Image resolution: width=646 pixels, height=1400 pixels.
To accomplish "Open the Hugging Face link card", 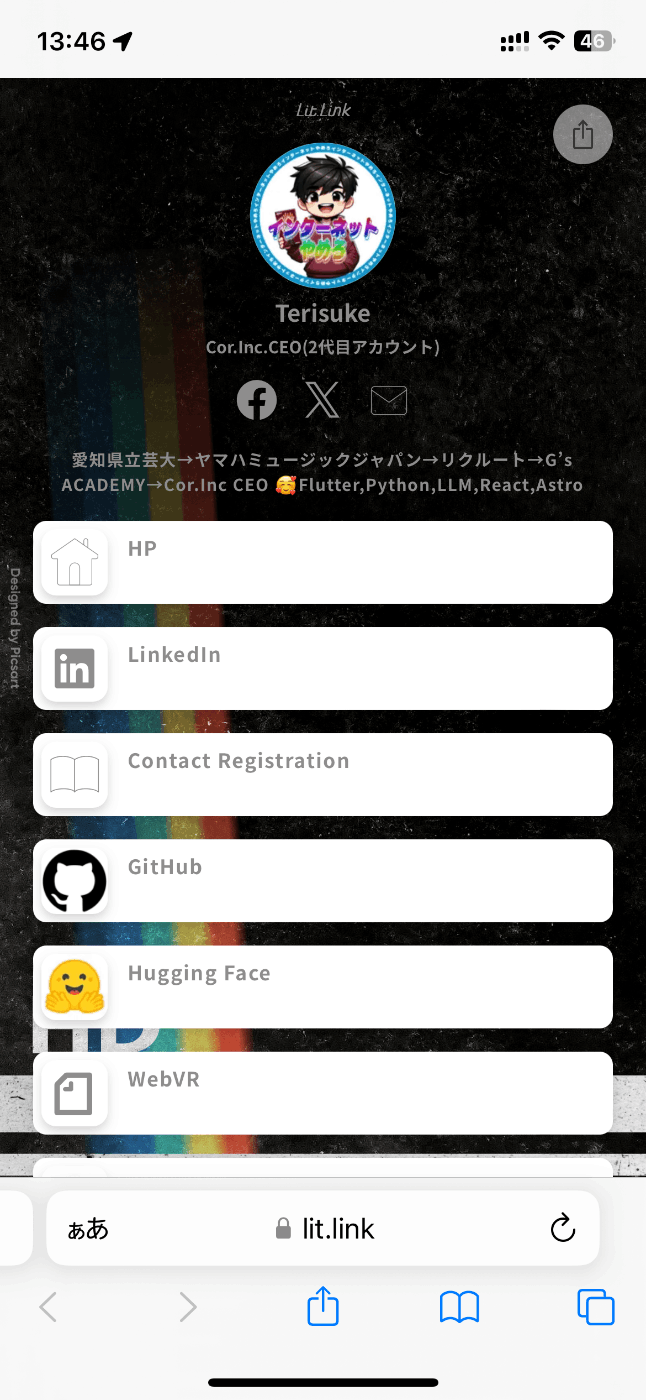I will click(x=322, y=986).
